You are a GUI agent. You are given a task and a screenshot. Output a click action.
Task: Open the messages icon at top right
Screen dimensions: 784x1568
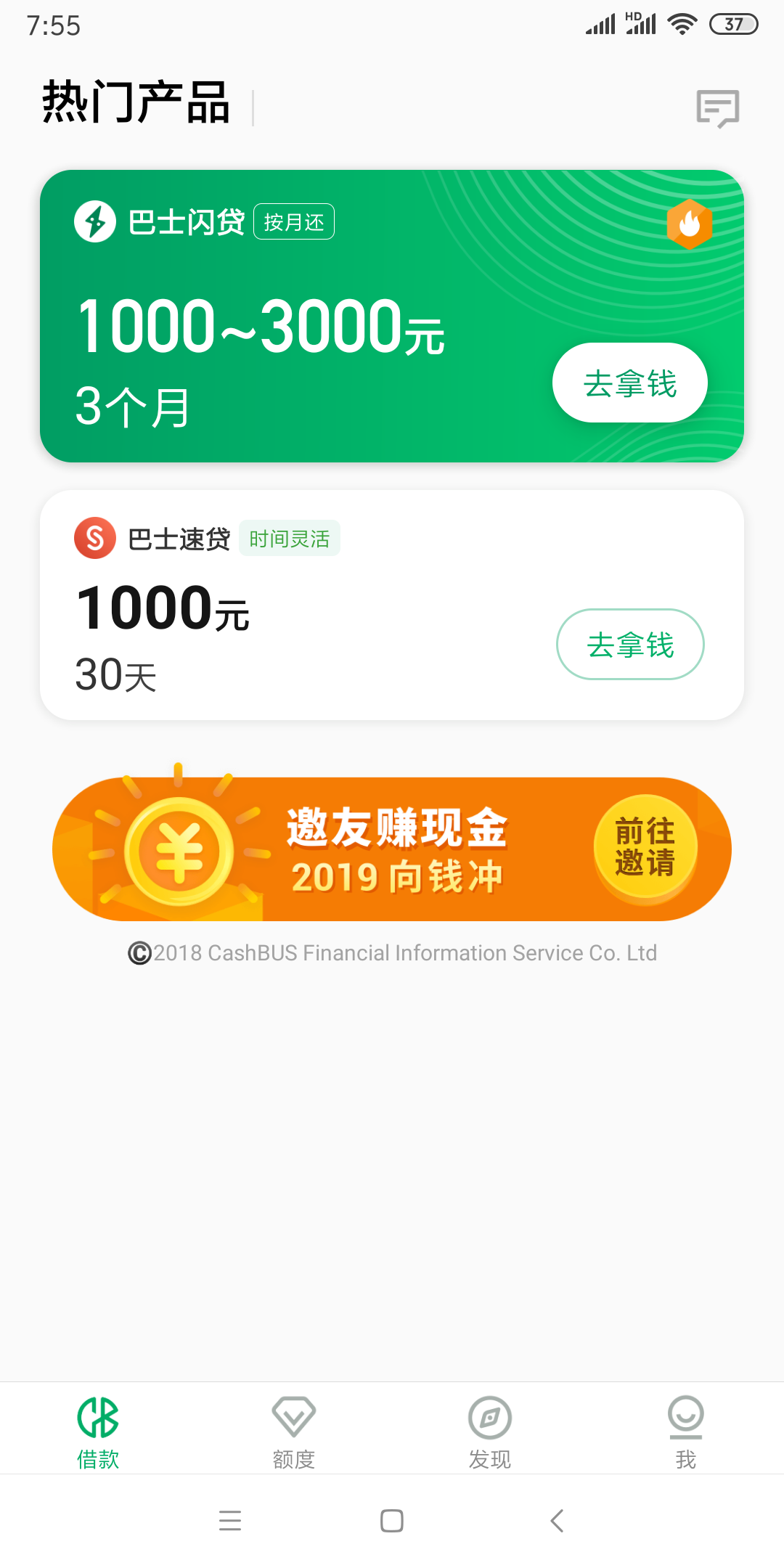point(717,109)
